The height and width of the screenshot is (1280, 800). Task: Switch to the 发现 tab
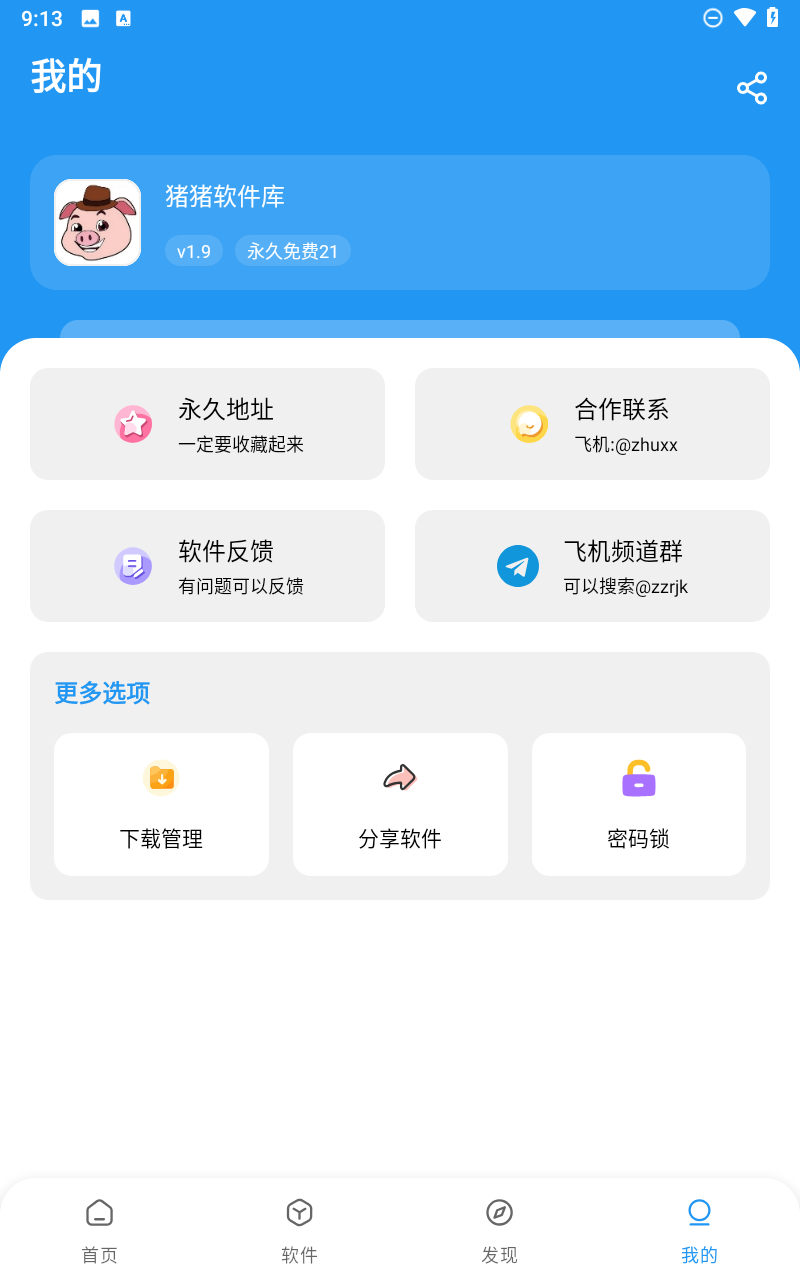coord(499,1227)
